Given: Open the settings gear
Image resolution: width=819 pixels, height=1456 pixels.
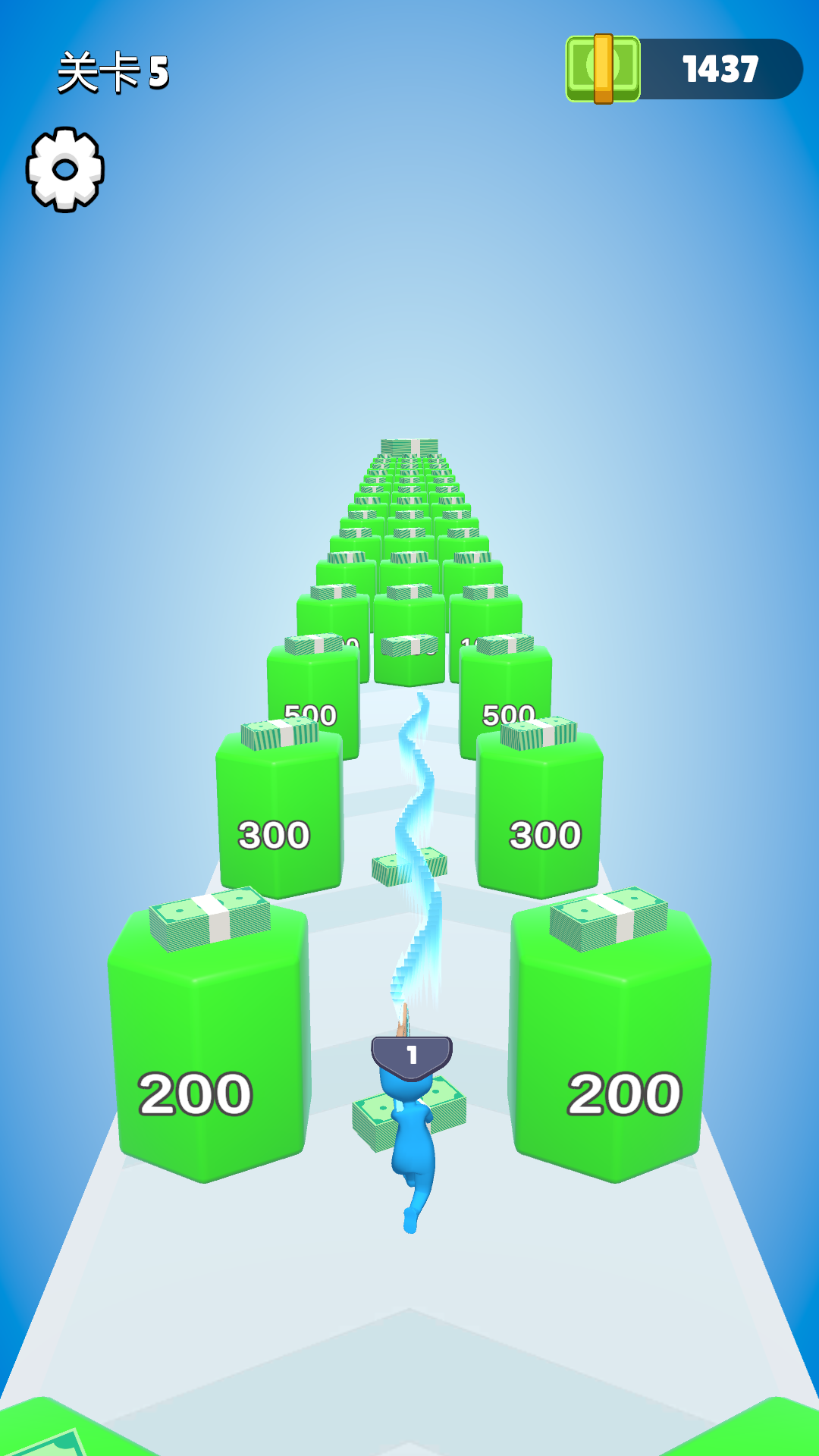Looking at the screenshot, I should (x=65, y=169).
